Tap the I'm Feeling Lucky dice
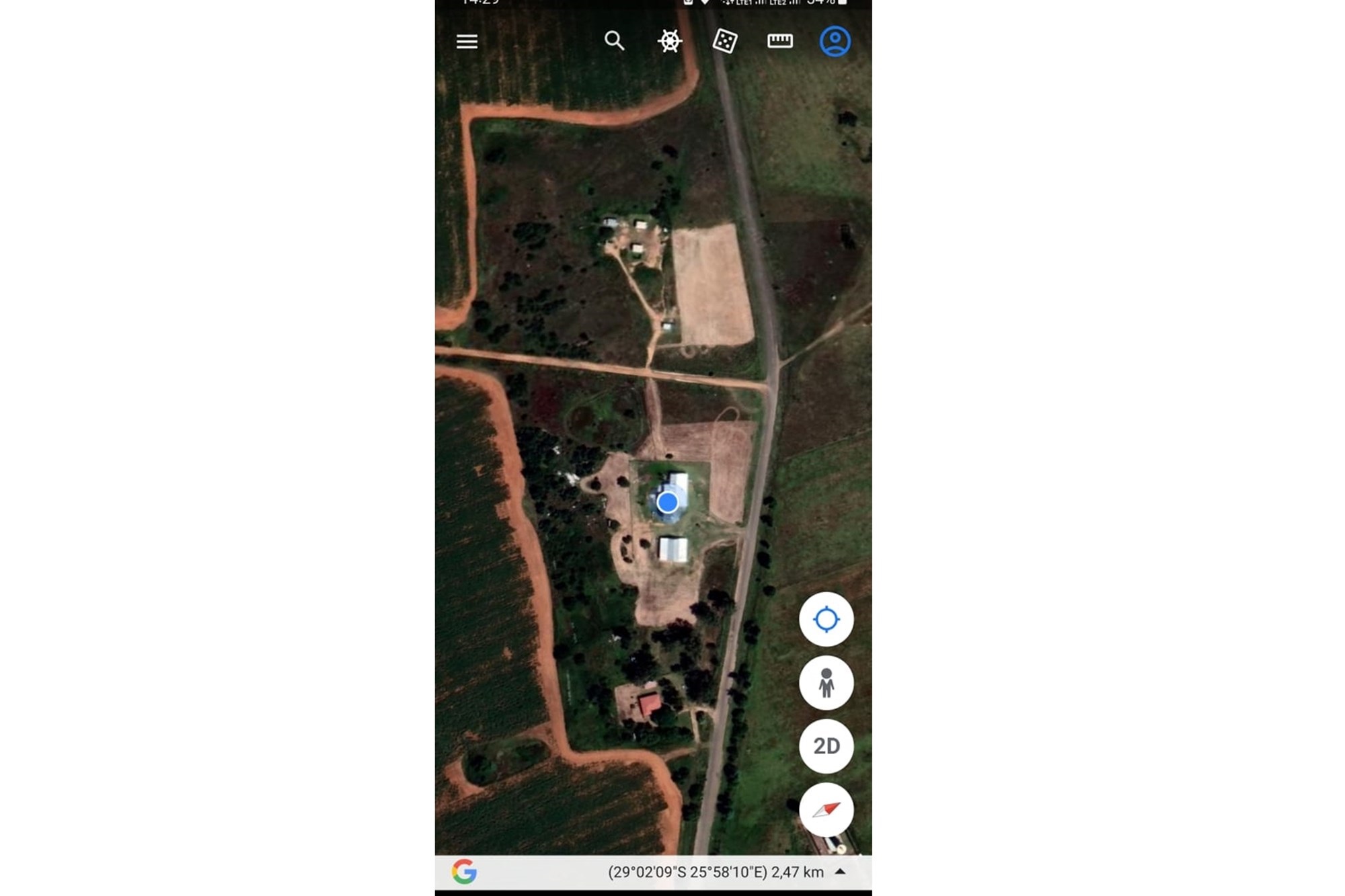1345x896 pixels. (x=724, y=41)
